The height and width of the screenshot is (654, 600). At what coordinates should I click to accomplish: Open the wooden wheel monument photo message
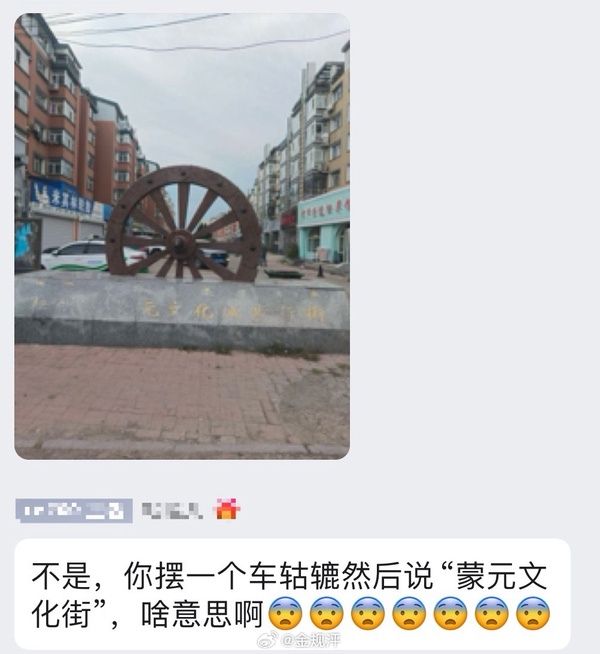182,236
